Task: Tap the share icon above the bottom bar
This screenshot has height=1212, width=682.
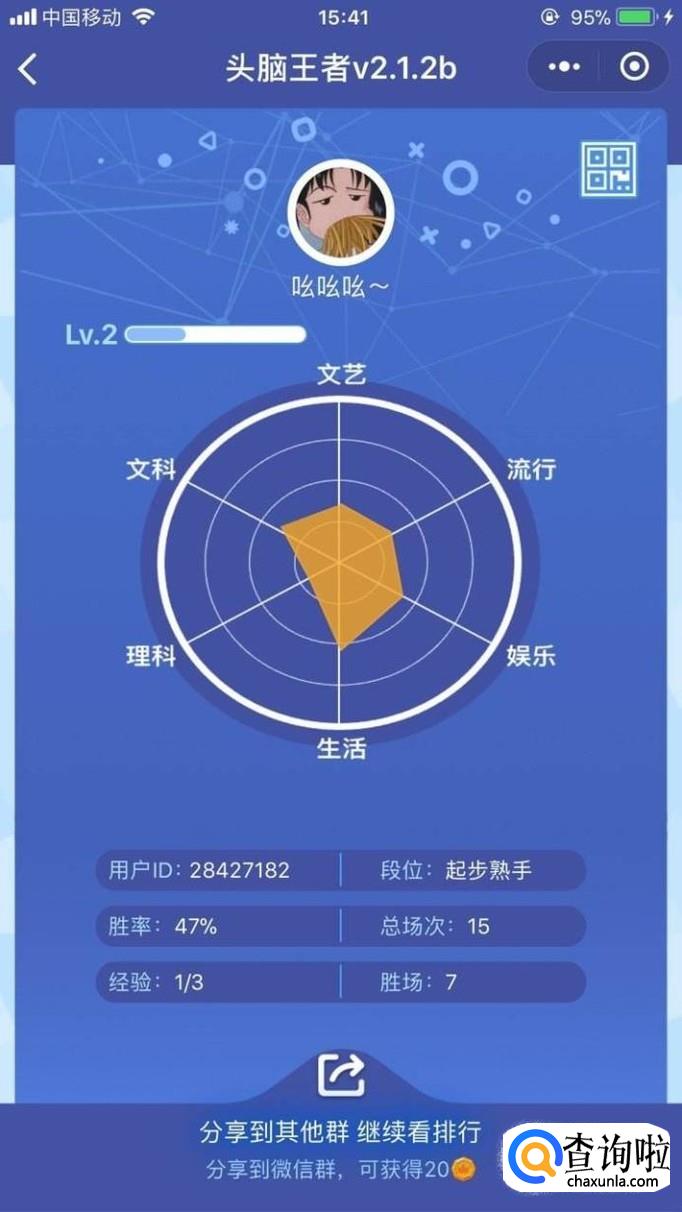Action: [x=341, y=1076]
